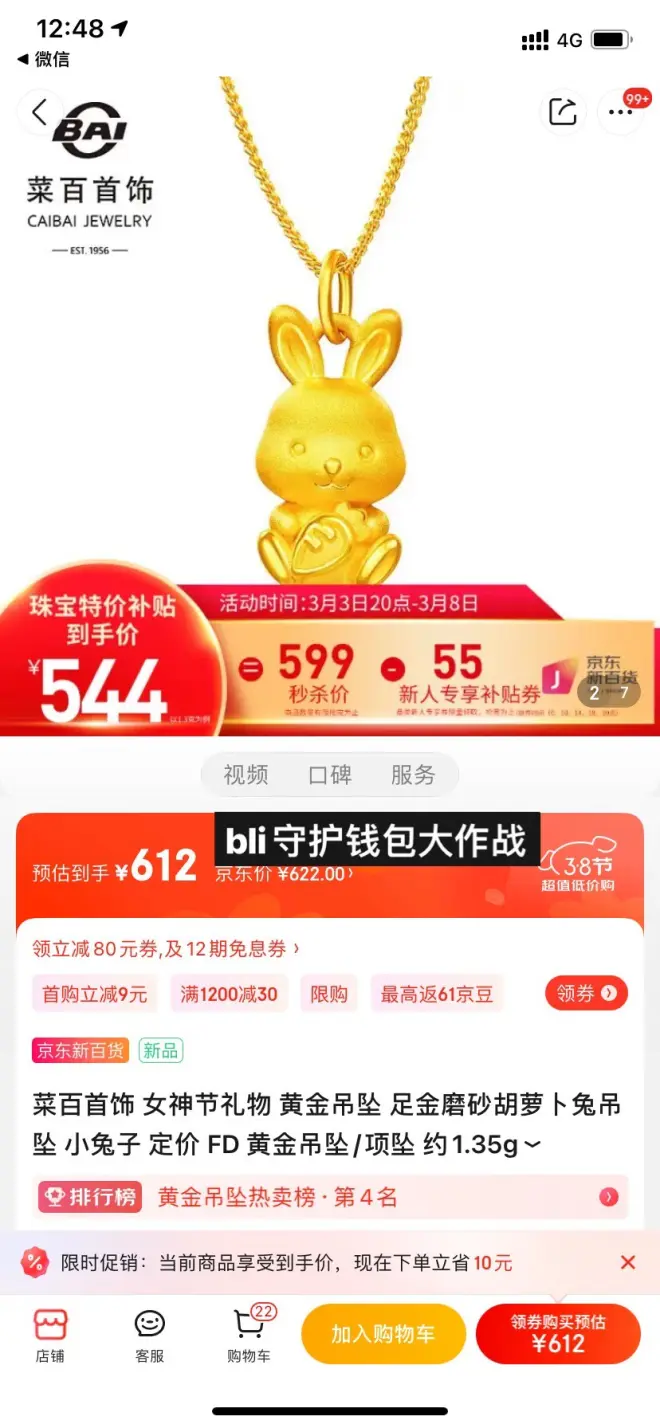Tap the 领券 coupon button

click(586, 993)
